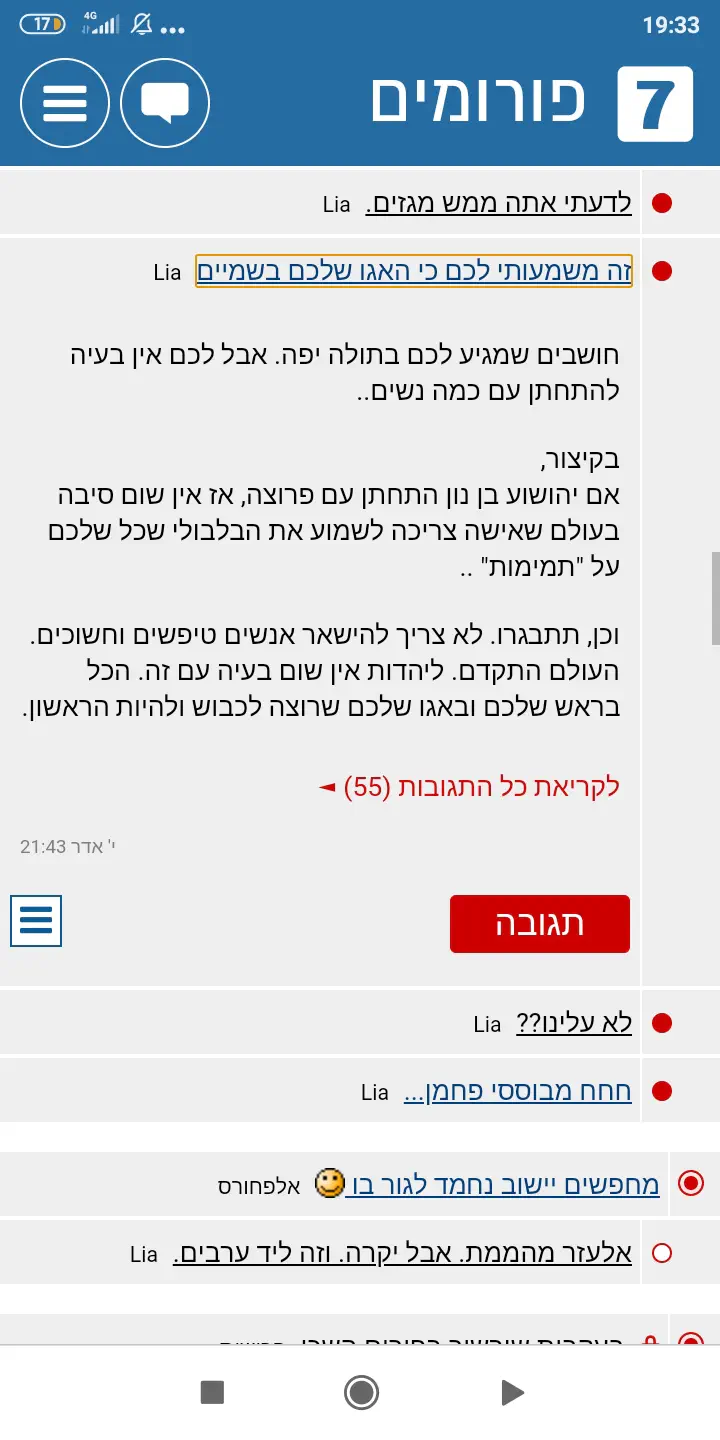Open reply 'אלעזר מהממת. אבל יקרה'
Screen dimensions: 720x1440
point(402,1253)
